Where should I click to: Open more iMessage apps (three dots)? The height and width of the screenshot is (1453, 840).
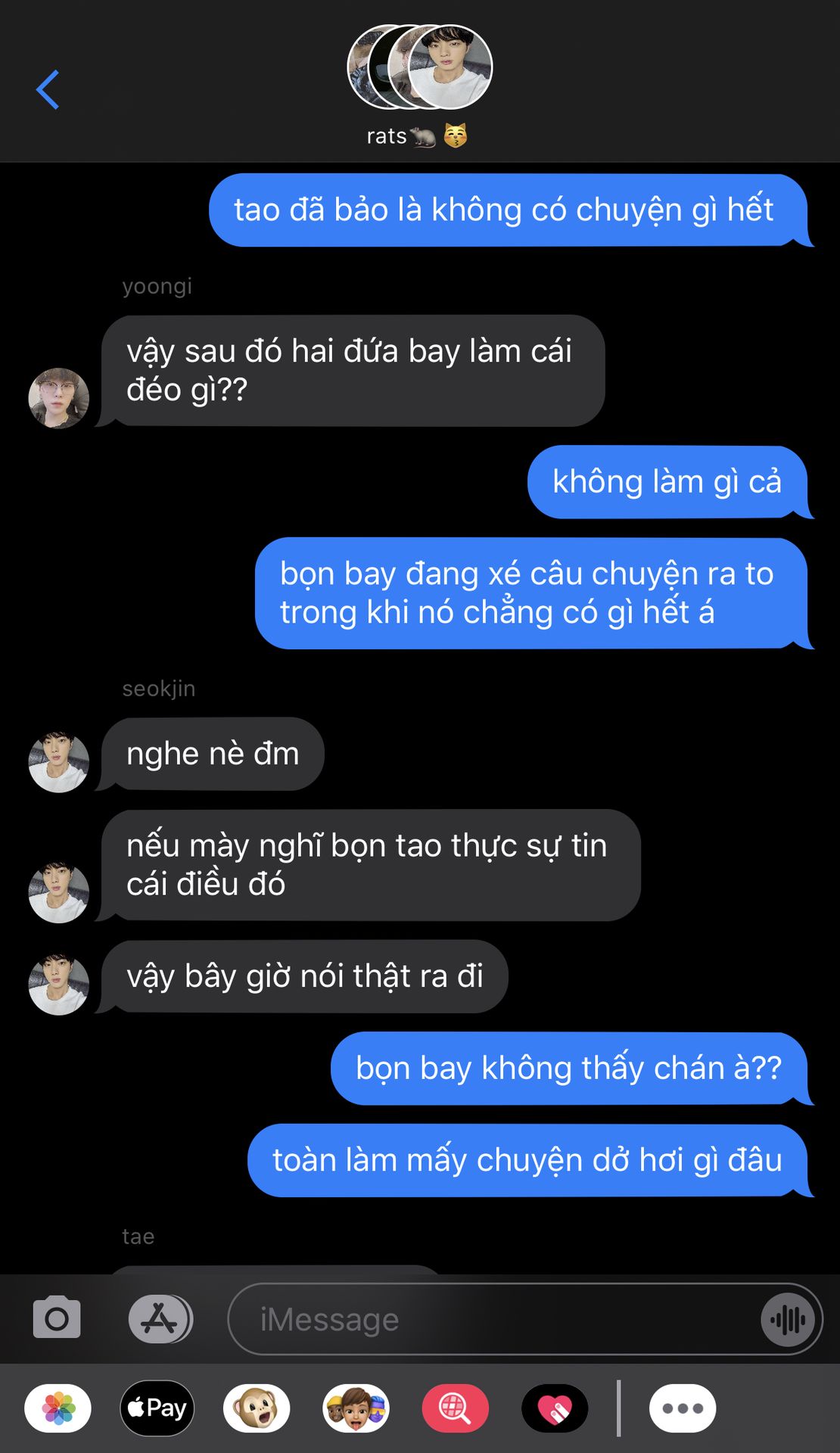683,1408
